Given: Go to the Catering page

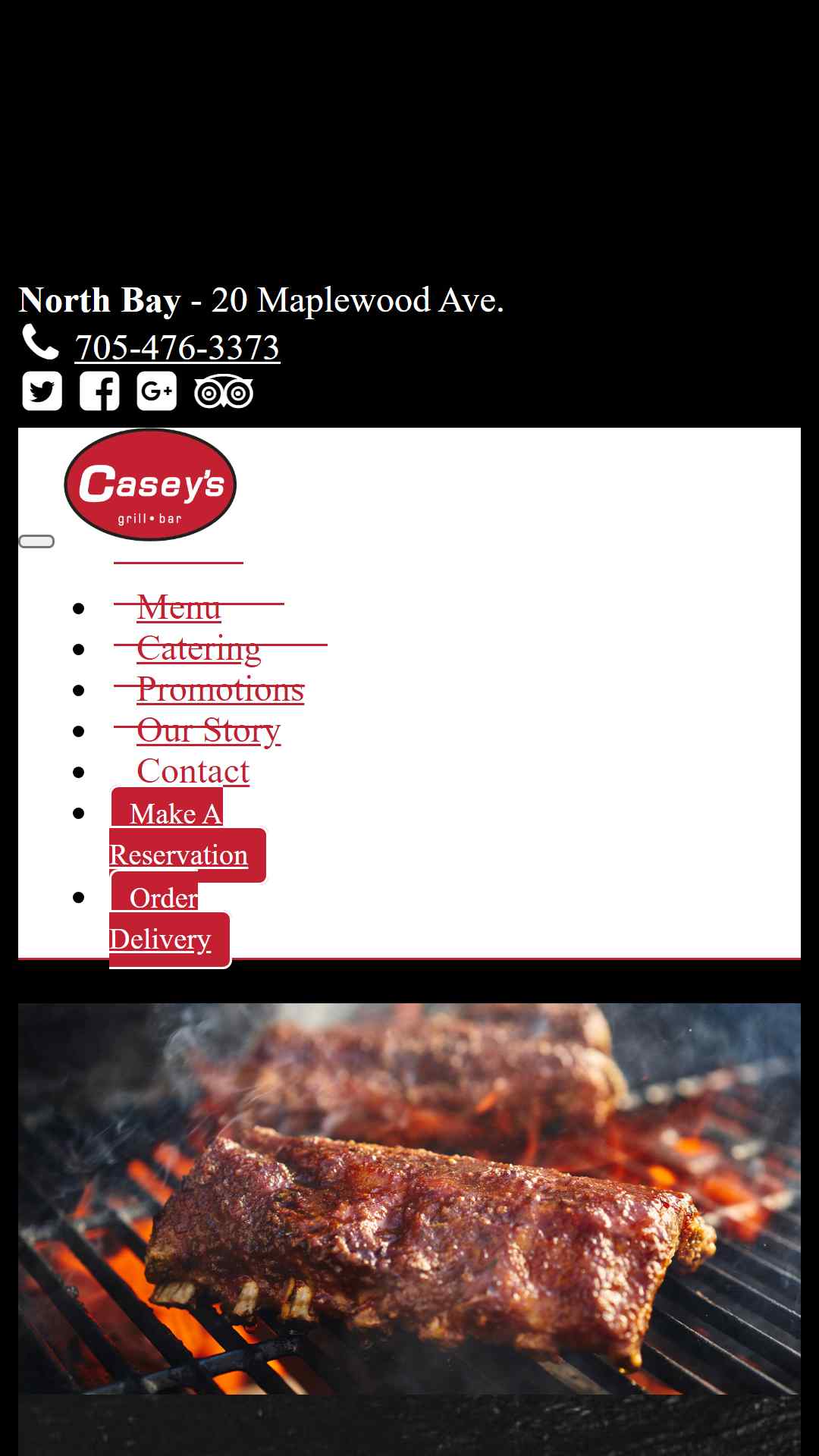Looking at the screenshot, I should (199, 648).
